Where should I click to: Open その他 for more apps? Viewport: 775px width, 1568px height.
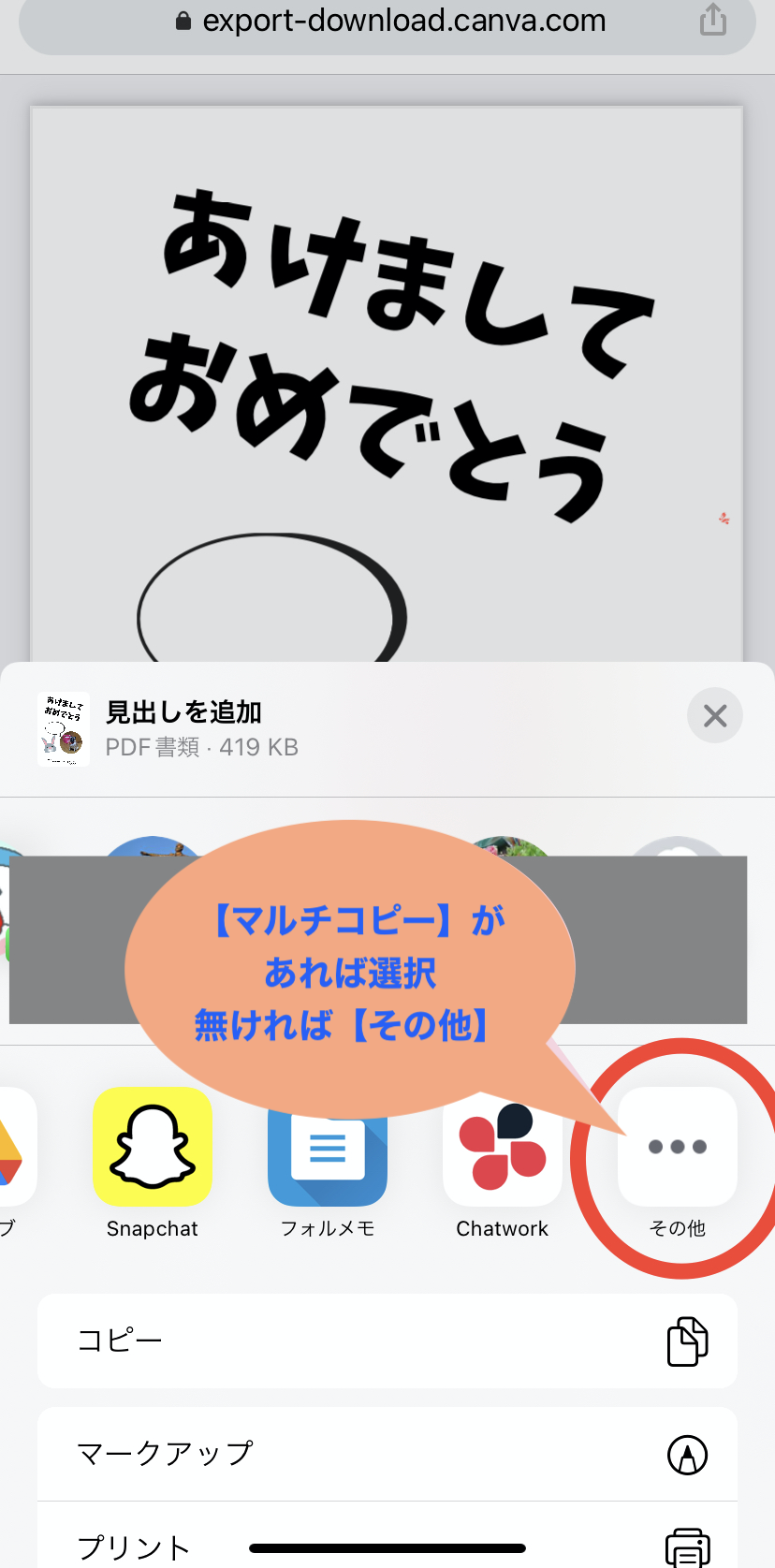[x=678, y=1147]
